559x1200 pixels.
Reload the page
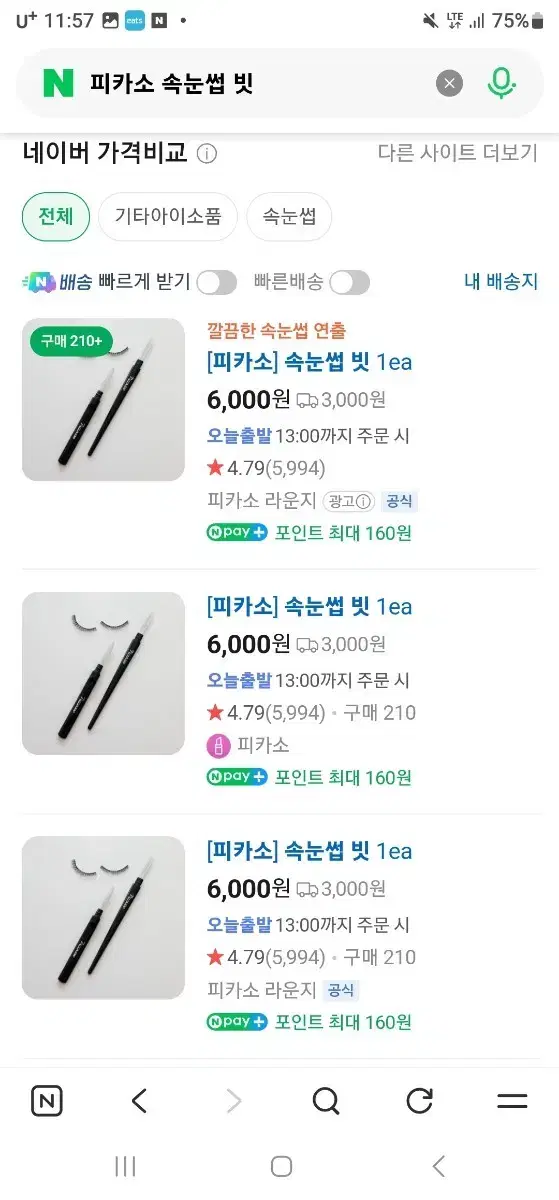click(x=419, y=1102)
